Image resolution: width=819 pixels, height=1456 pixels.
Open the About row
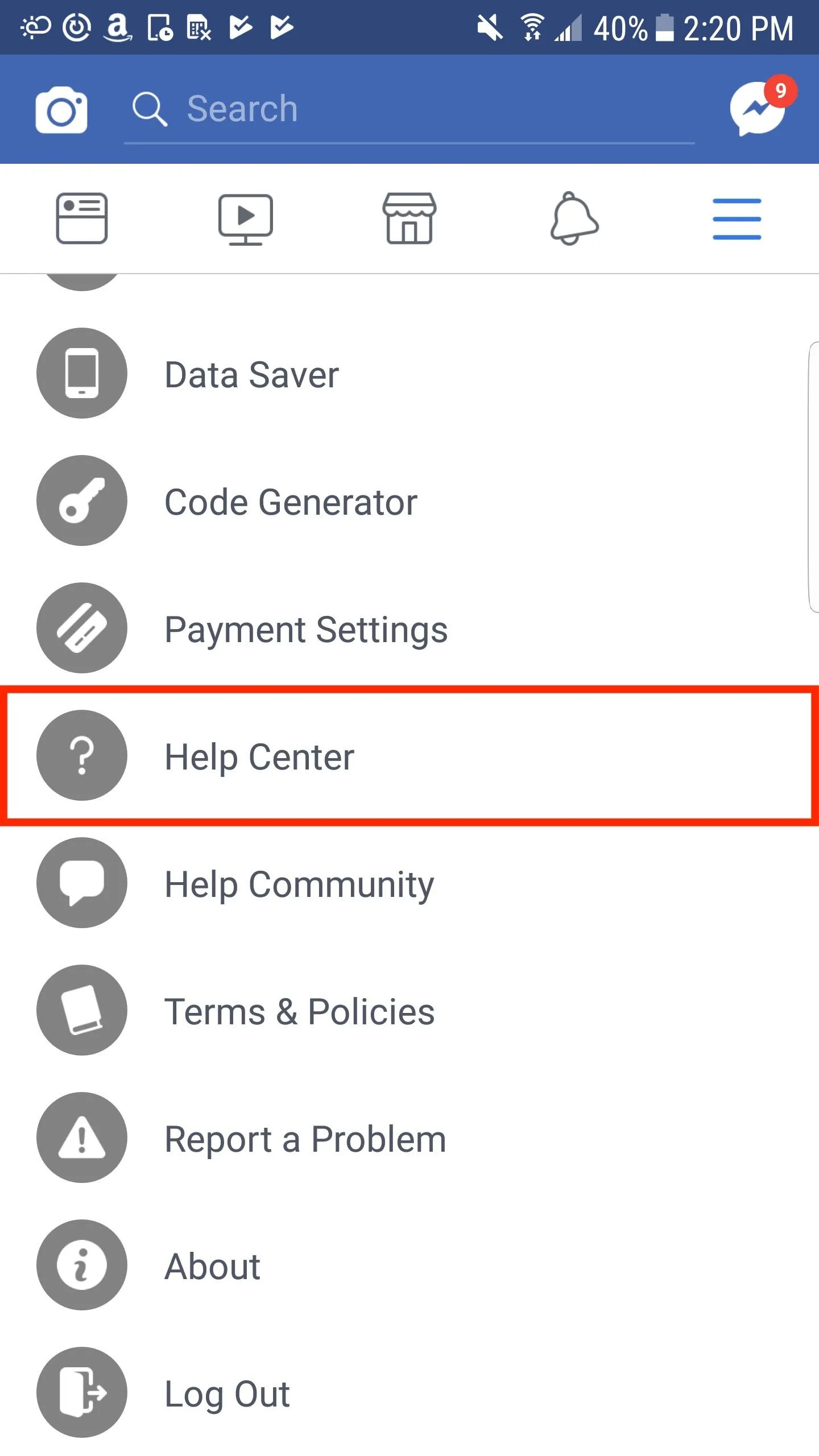pos(409,1265)
